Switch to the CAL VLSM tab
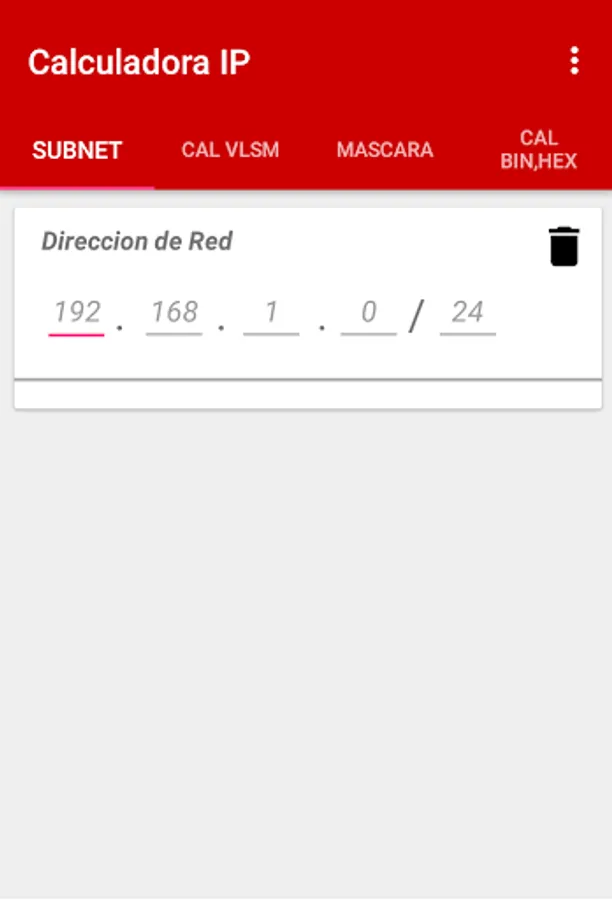Screen dimensions: 612x900 click(x=230, y=150)
